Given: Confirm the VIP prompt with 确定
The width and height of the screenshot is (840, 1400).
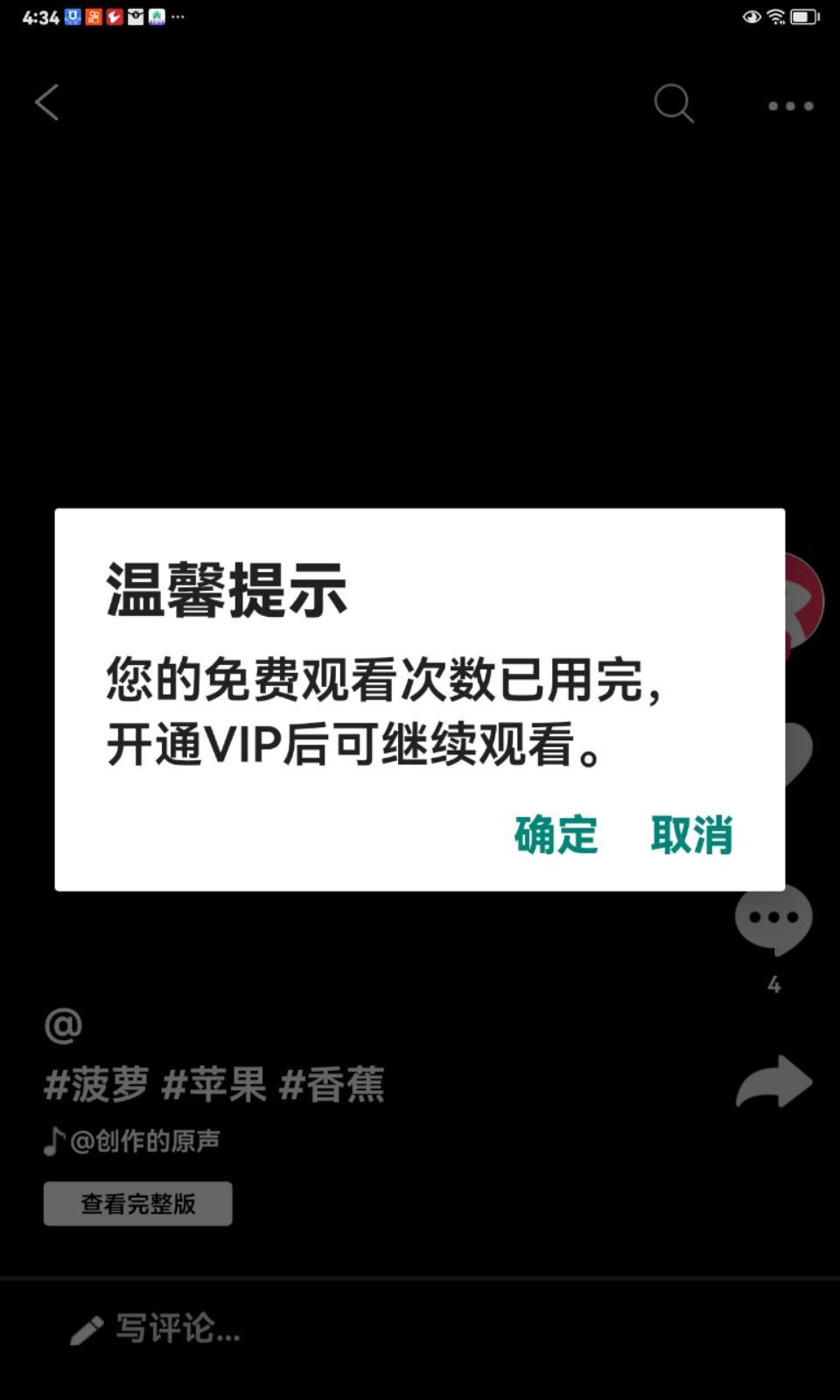Looking at the screenshot, I should point(556,835).
